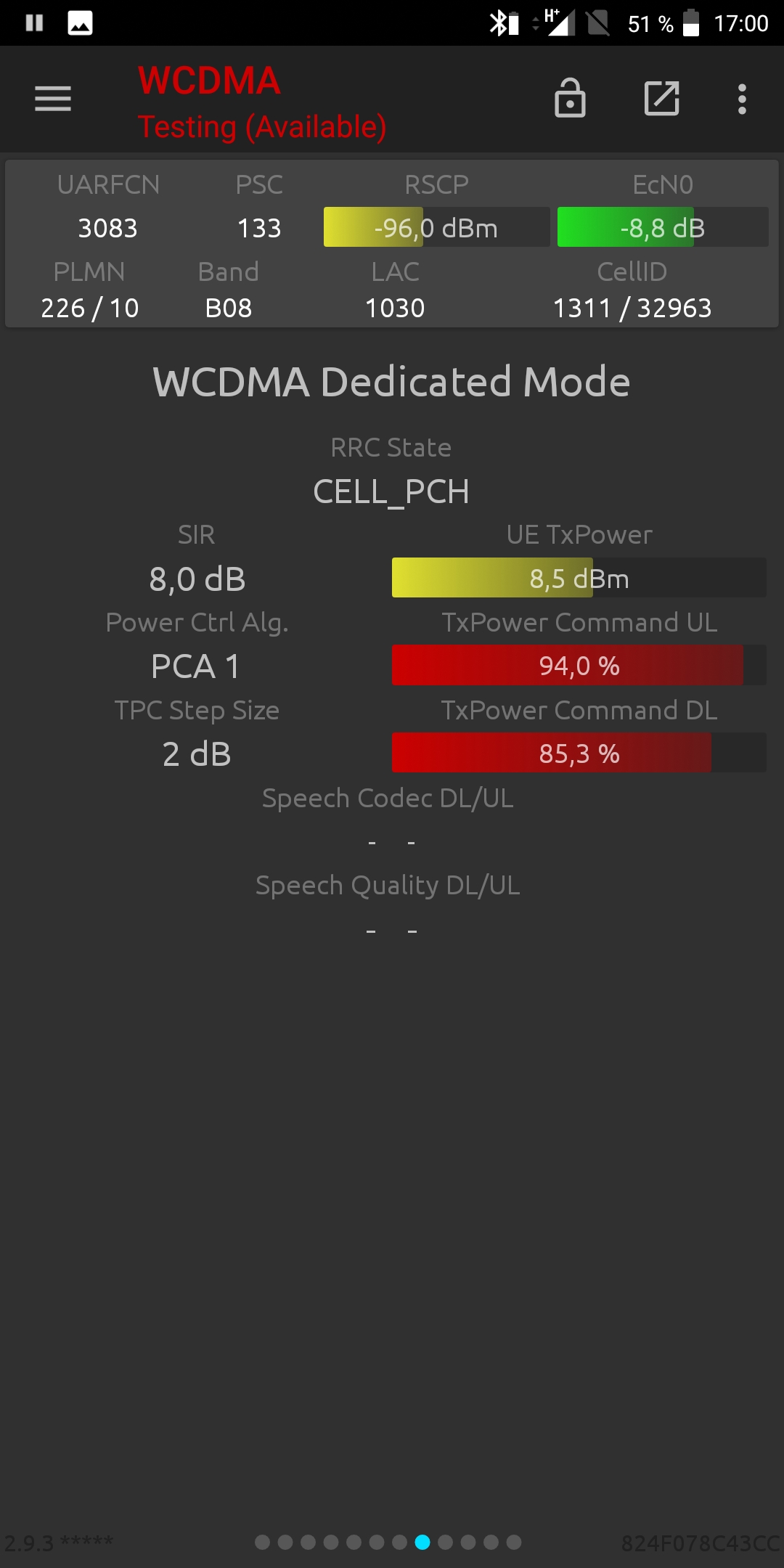Tap the band lock padlock icon

point(570,99)
